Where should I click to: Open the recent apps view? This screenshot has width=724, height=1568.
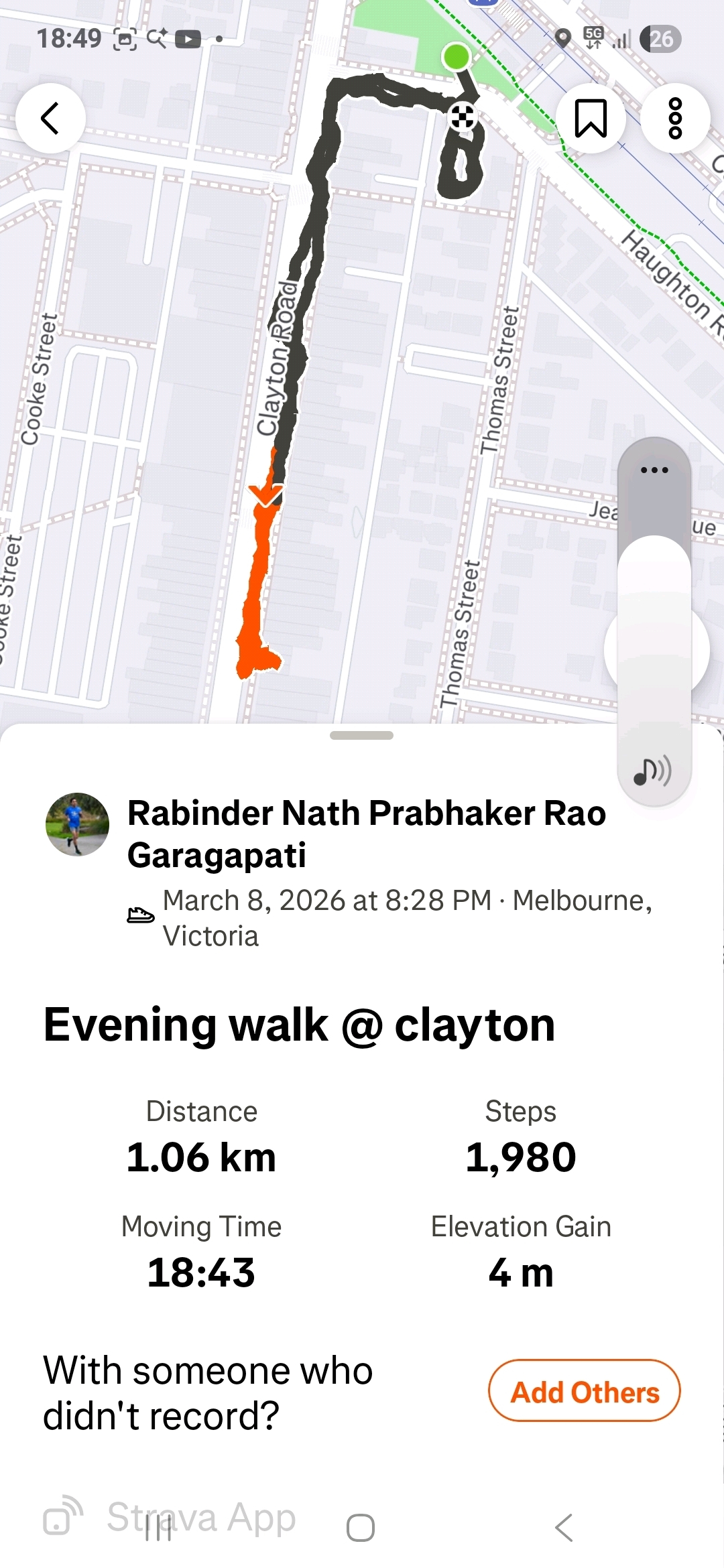(158, 1528)
